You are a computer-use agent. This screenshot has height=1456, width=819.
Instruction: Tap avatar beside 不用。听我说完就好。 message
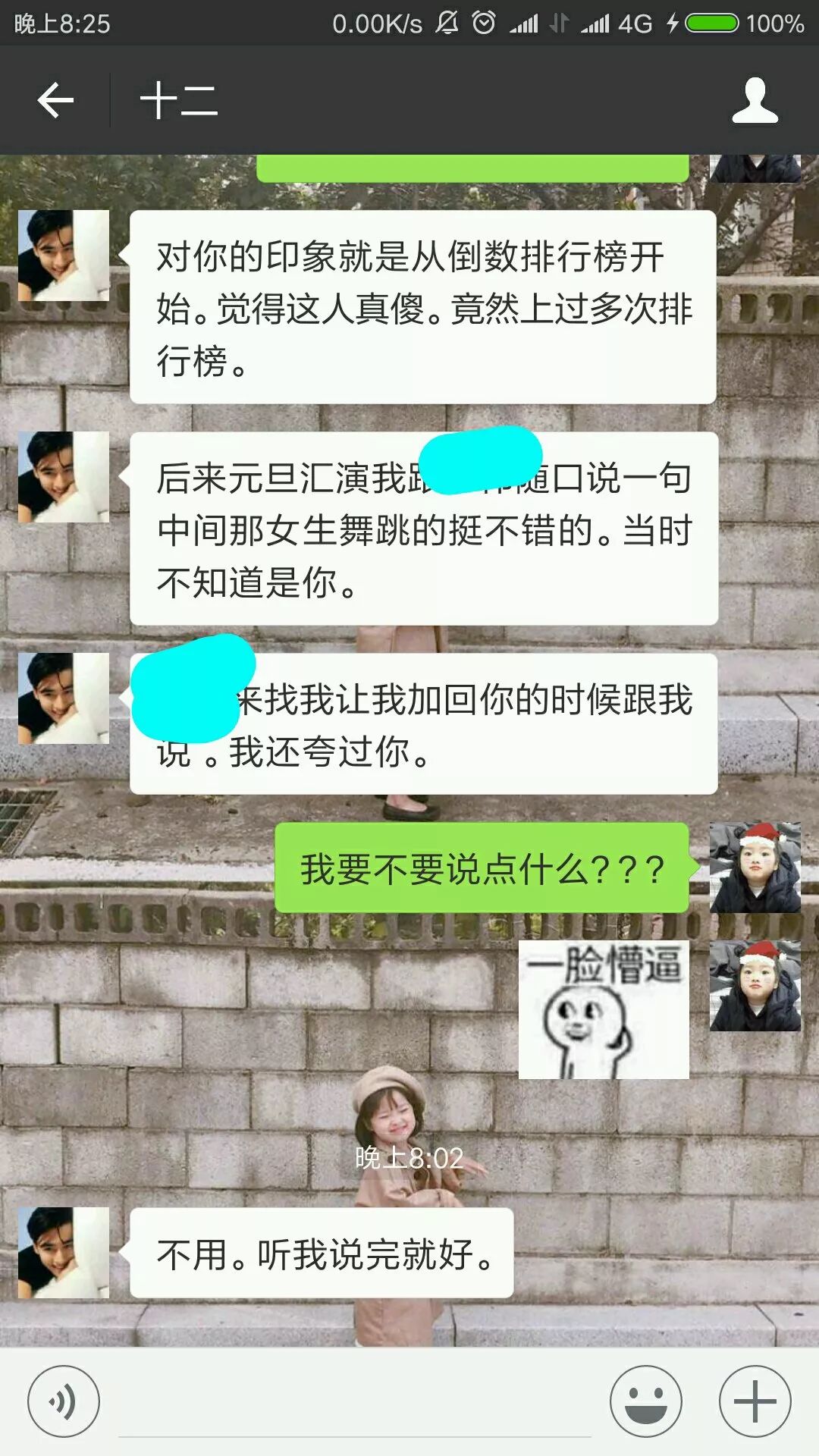64,1253
